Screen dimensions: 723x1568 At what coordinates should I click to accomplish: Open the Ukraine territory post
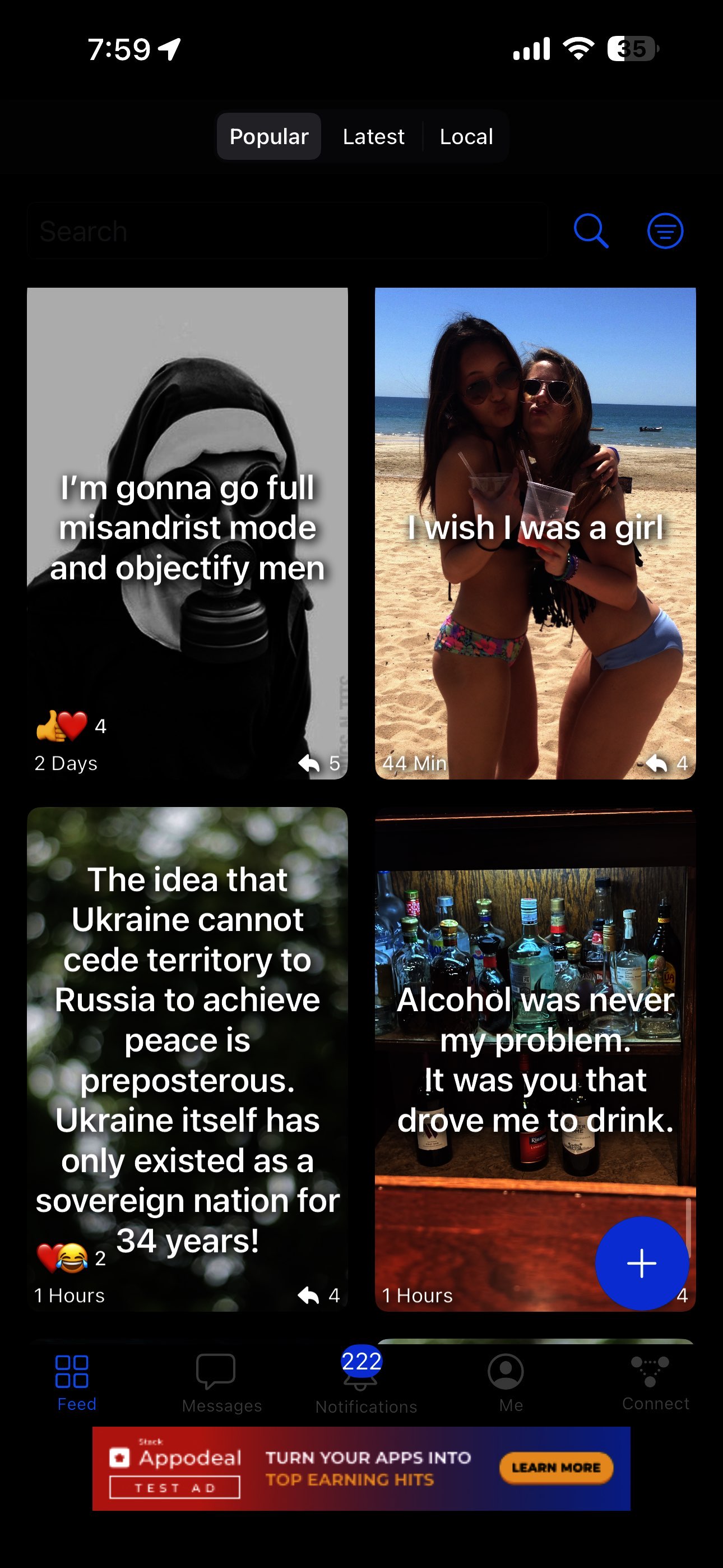pos(187,1059)
